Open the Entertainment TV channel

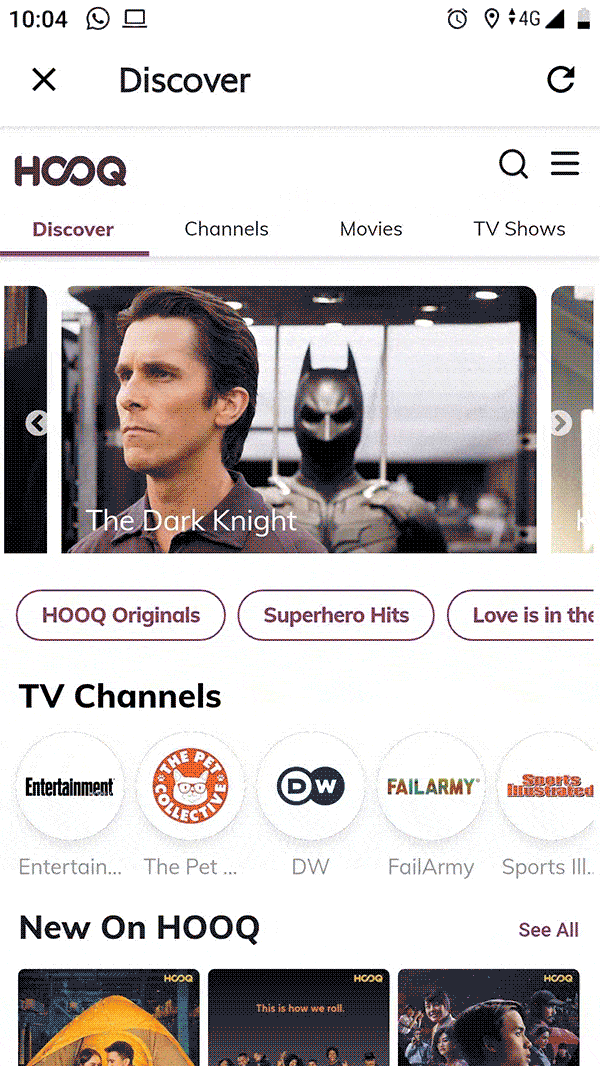click(x=70, y=787)
